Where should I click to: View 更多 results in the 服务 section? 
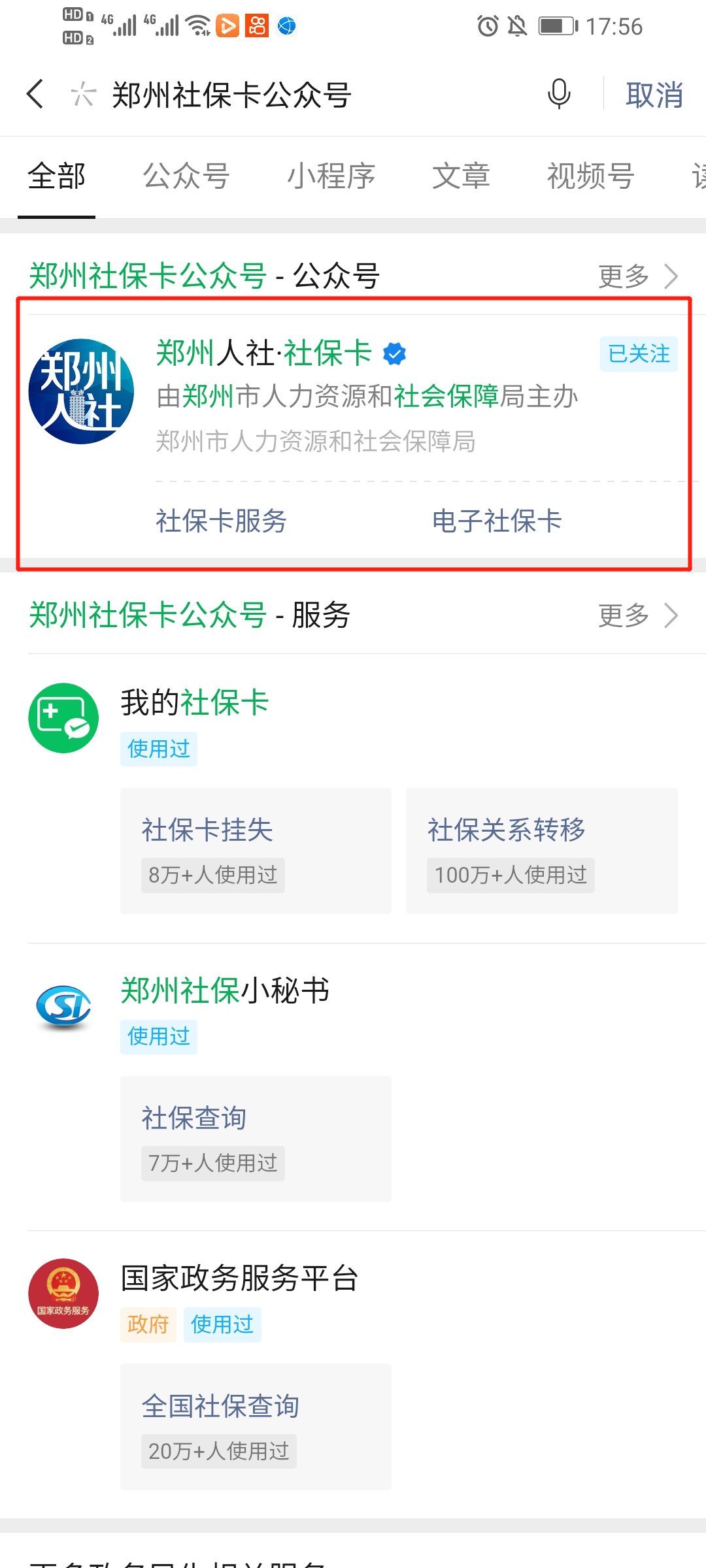(x=637, y=615)
